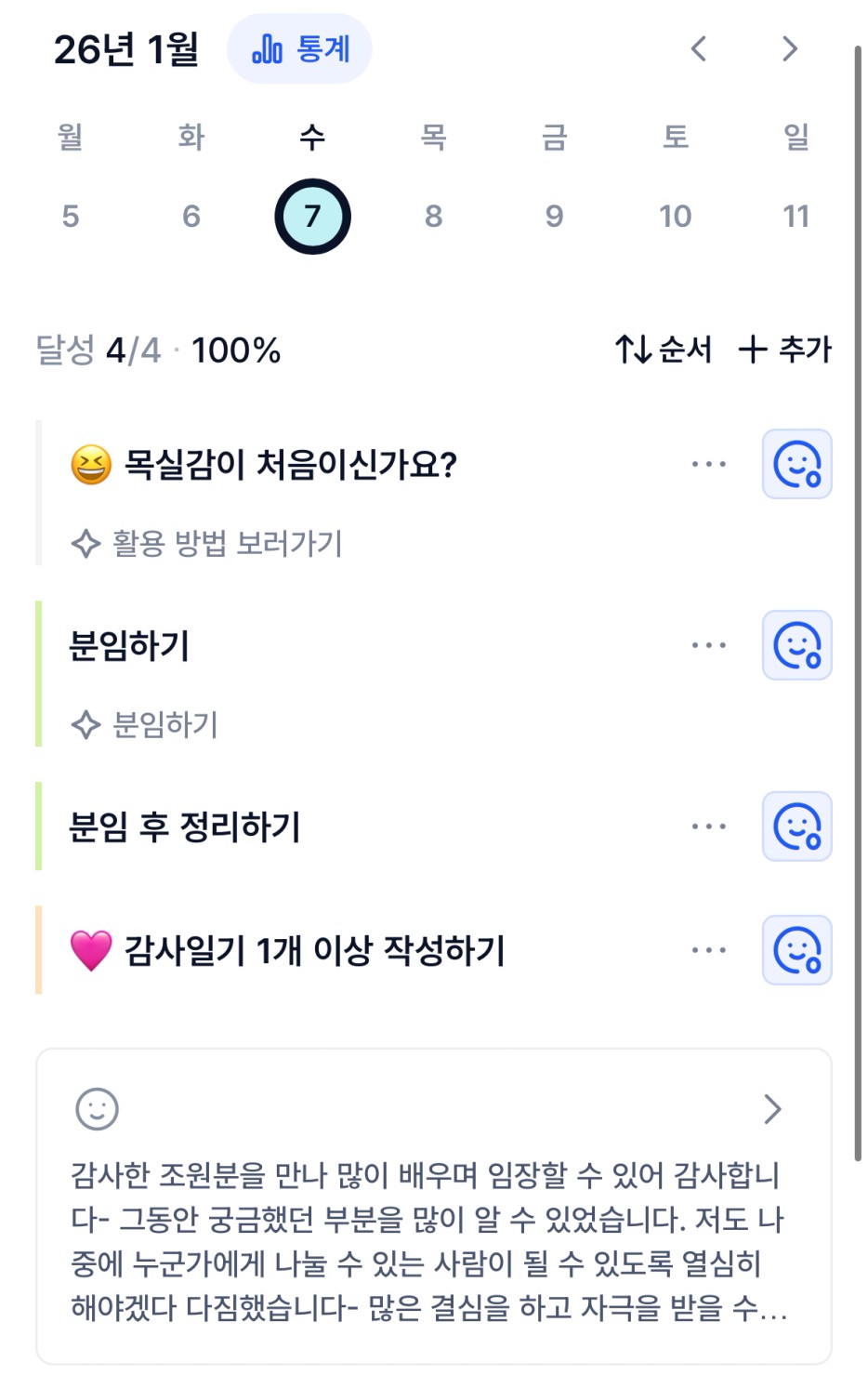Select Monday the 5th
Image resolution: width=868 pixels, height=1375 pixels.
[x=71, y=217]
